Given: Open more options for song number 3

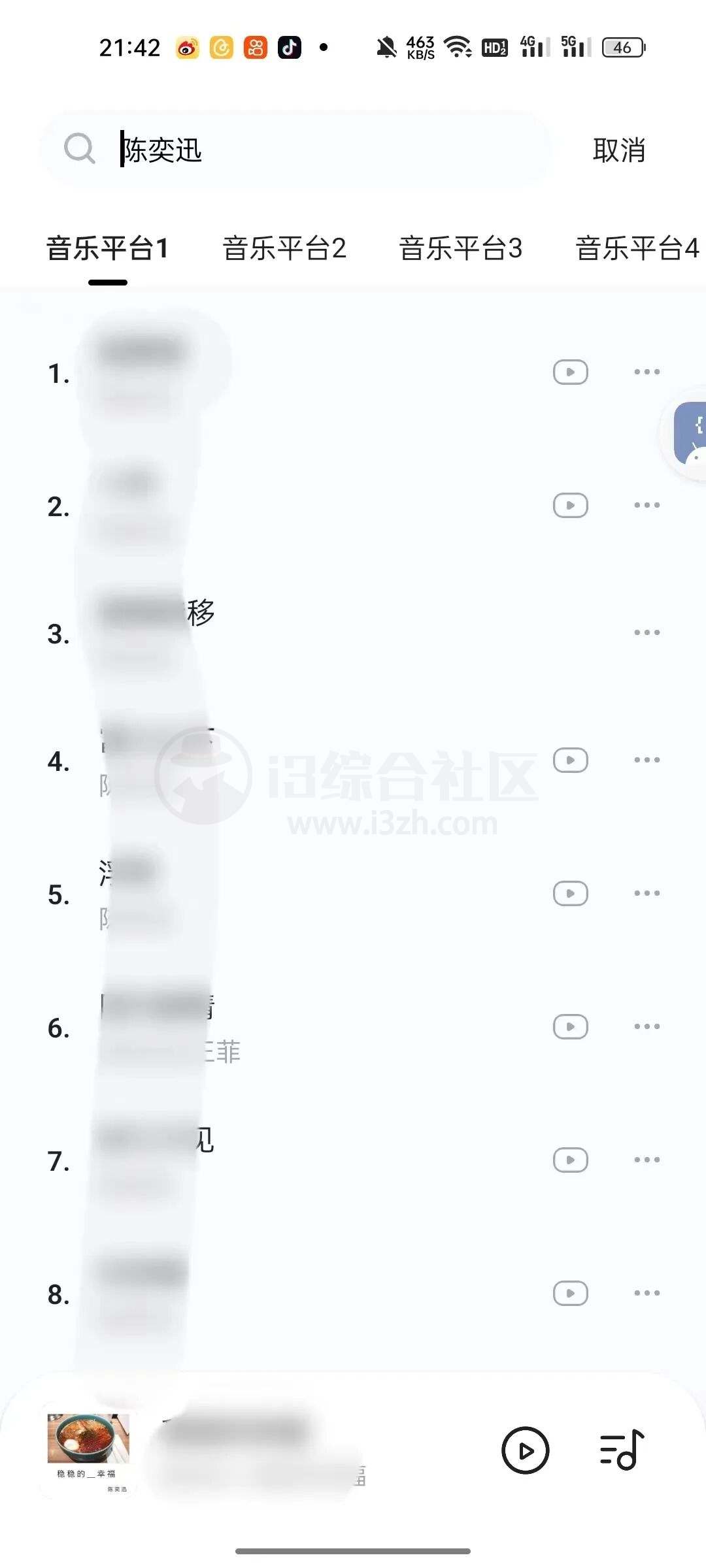Looking at the screenshot, I should pyautogui.click(x=647, y=632).
